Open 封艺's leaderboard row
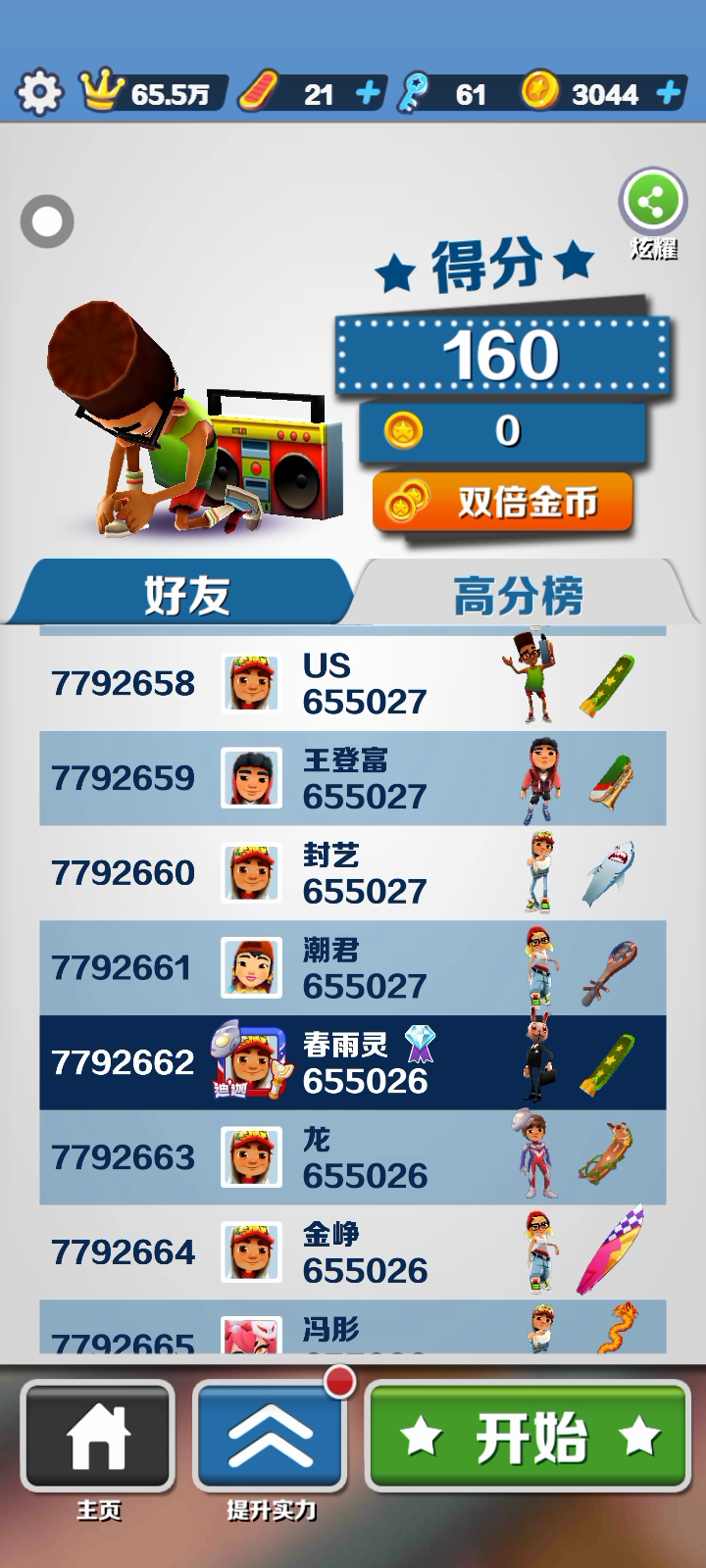706x1568 pixels. click(353, 873)
